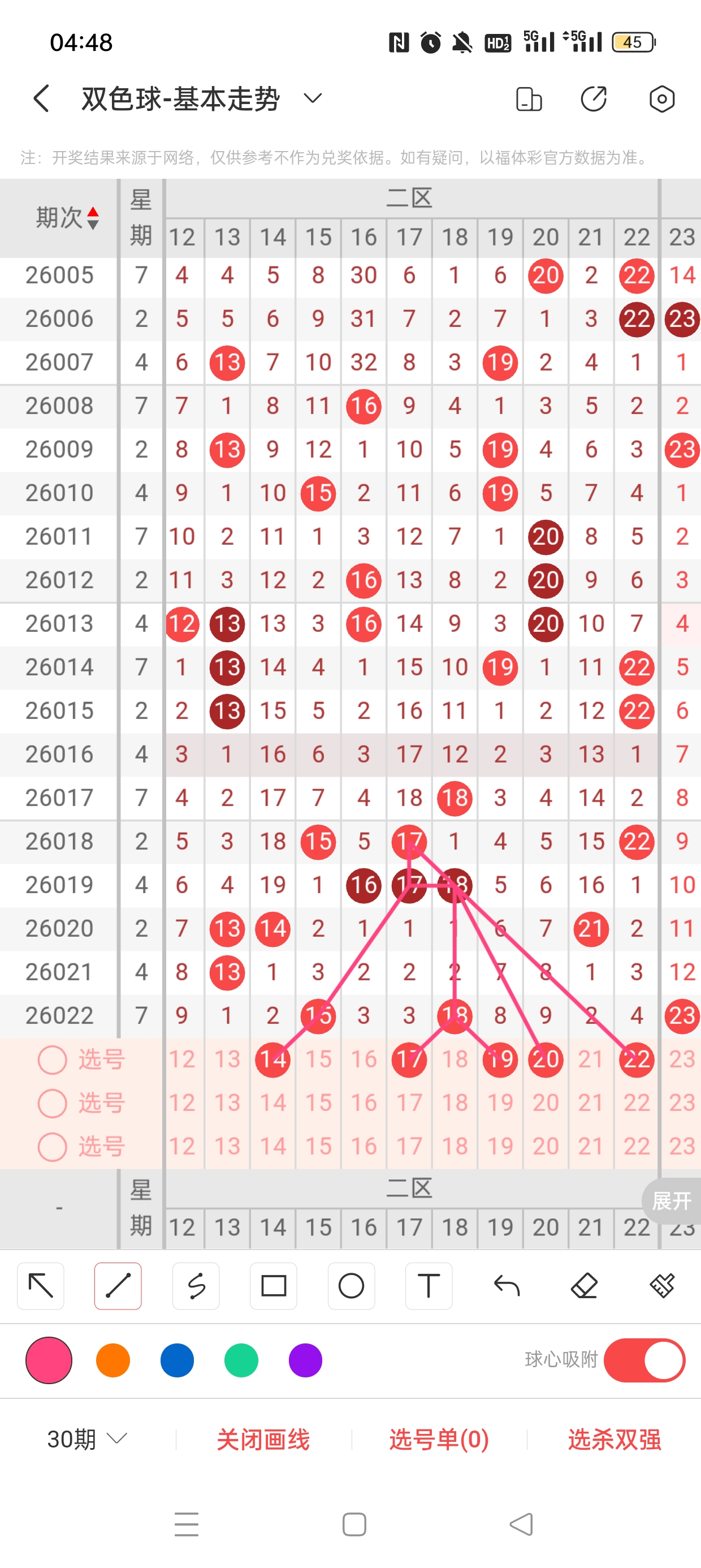Open the 双色球-基本走势 chart type dropdown
Image resolution: width=701 pixels, height=1568 pixels.
313,98
